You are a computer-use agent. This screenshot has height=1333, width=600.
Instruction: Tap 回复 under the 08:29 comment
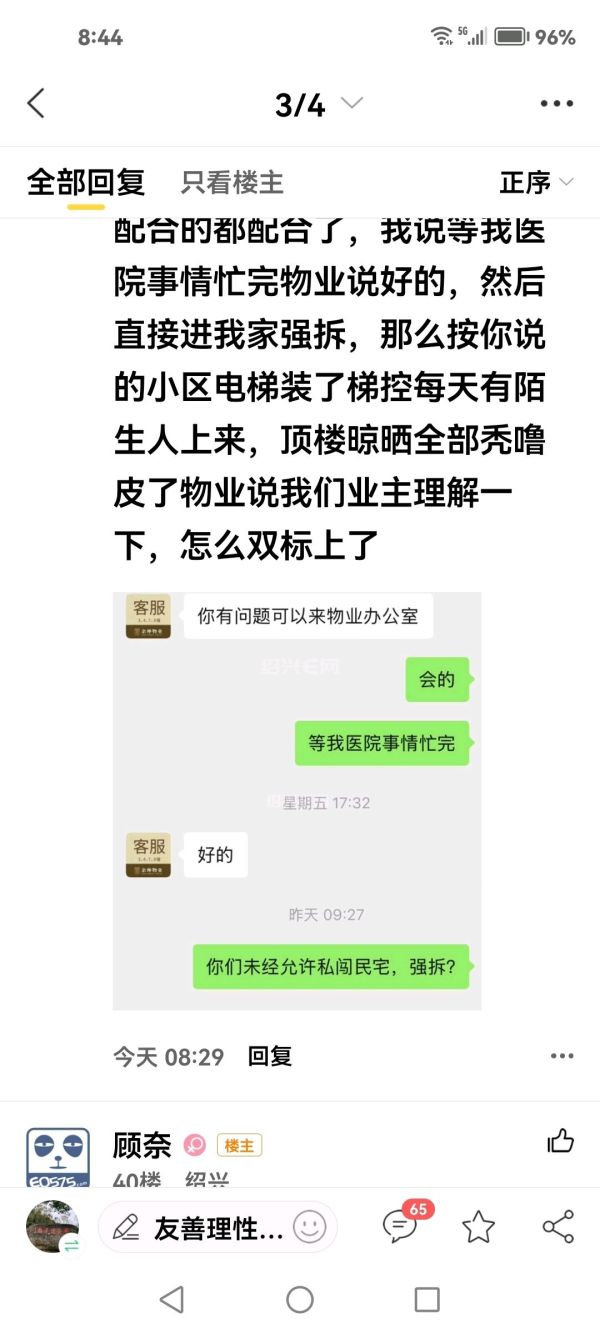[x=269, y=1056]
